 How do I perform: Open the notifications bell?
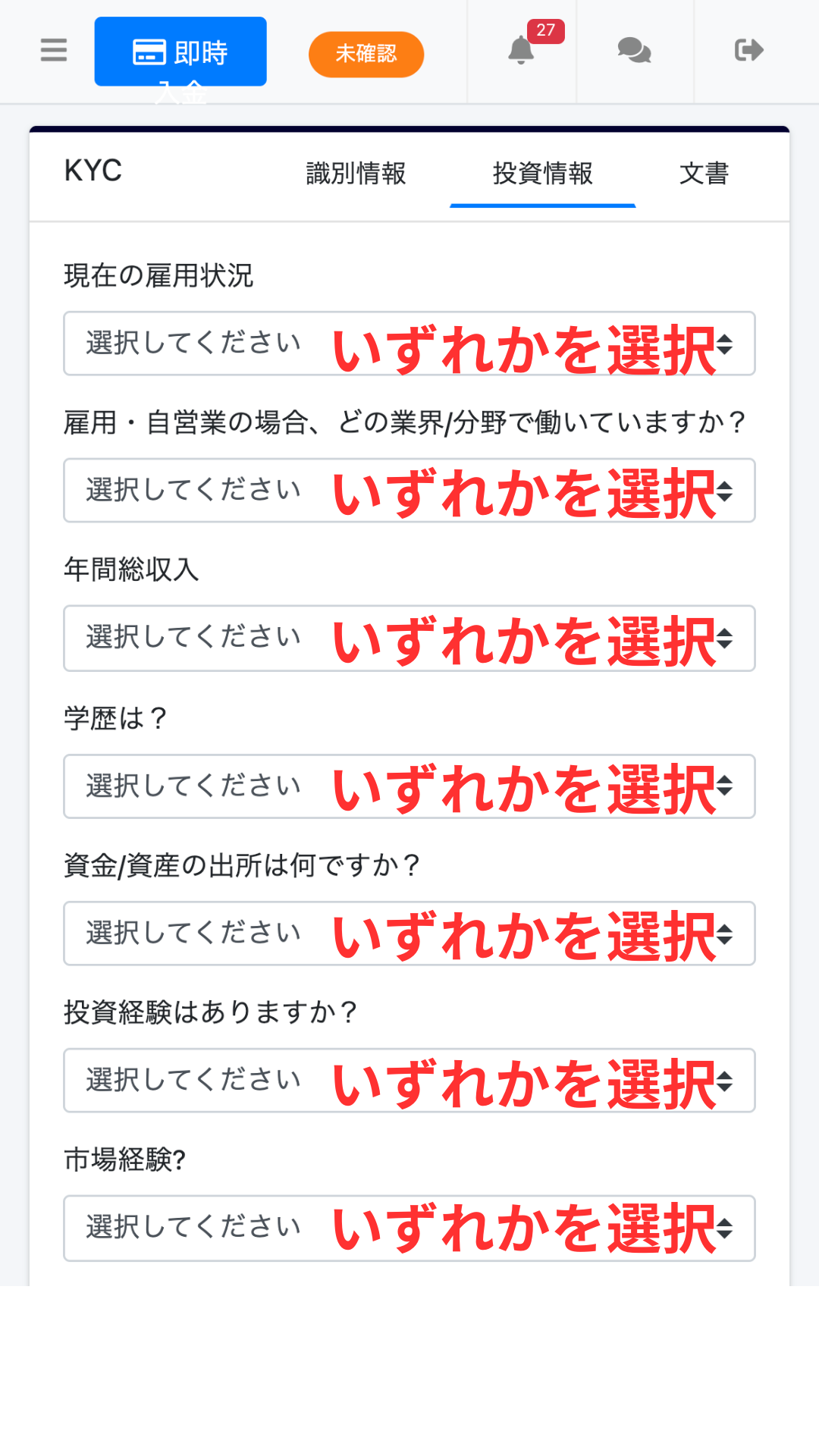pyautogui.click(x=522, y=50)
